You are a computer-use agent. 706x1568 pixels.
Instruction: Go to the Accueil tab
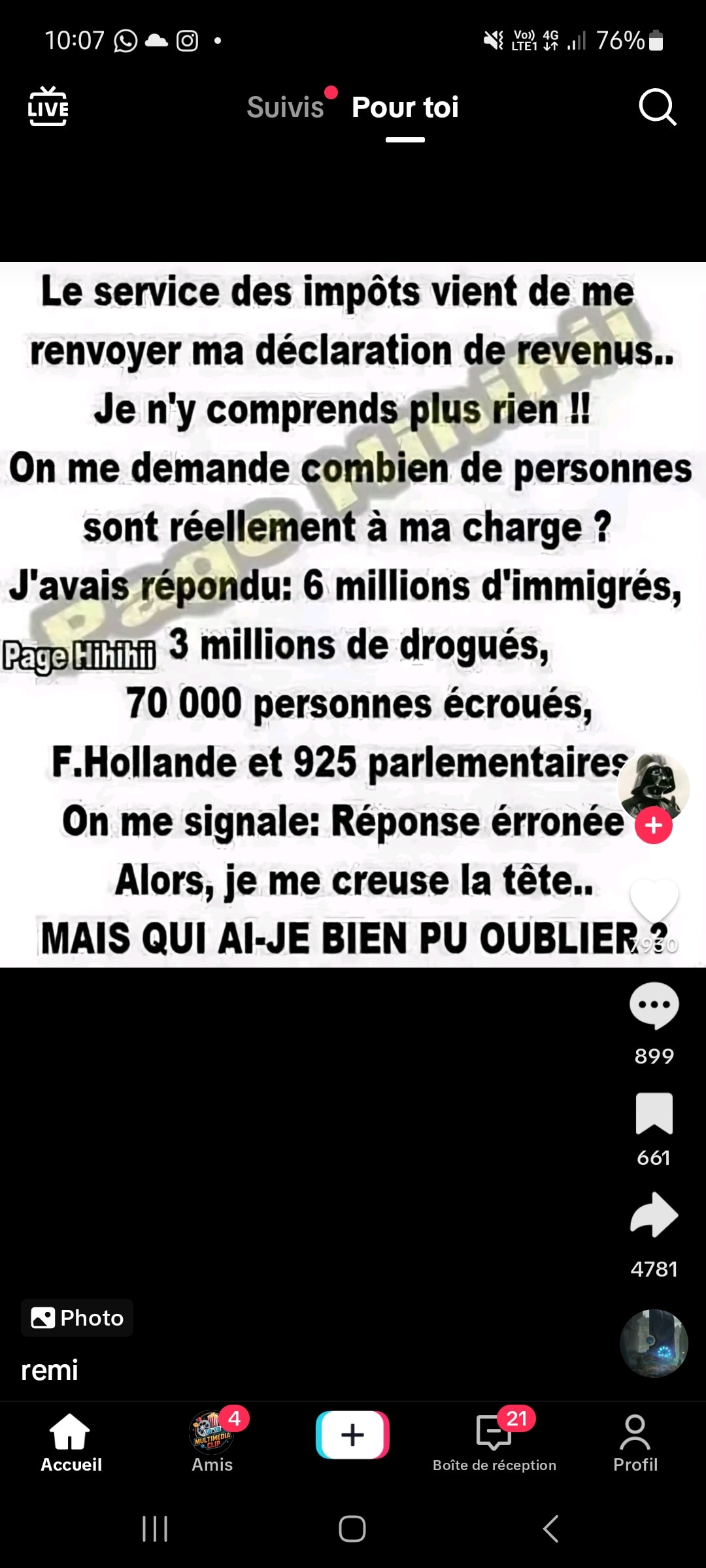71,1443
